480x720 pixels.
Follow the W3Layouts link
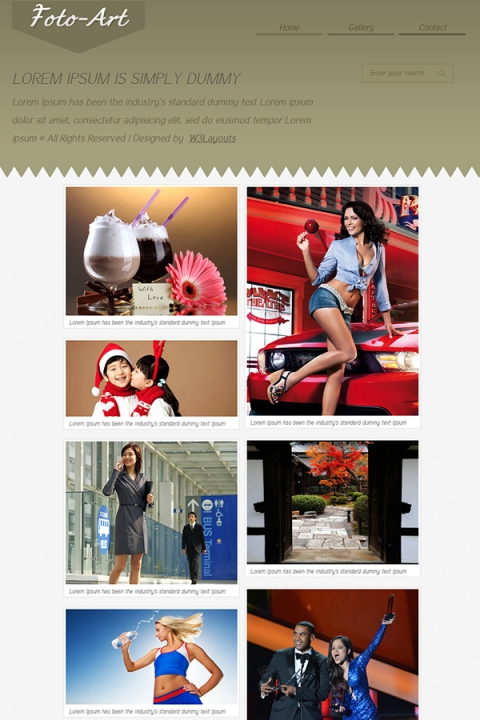tap(212, 138)
